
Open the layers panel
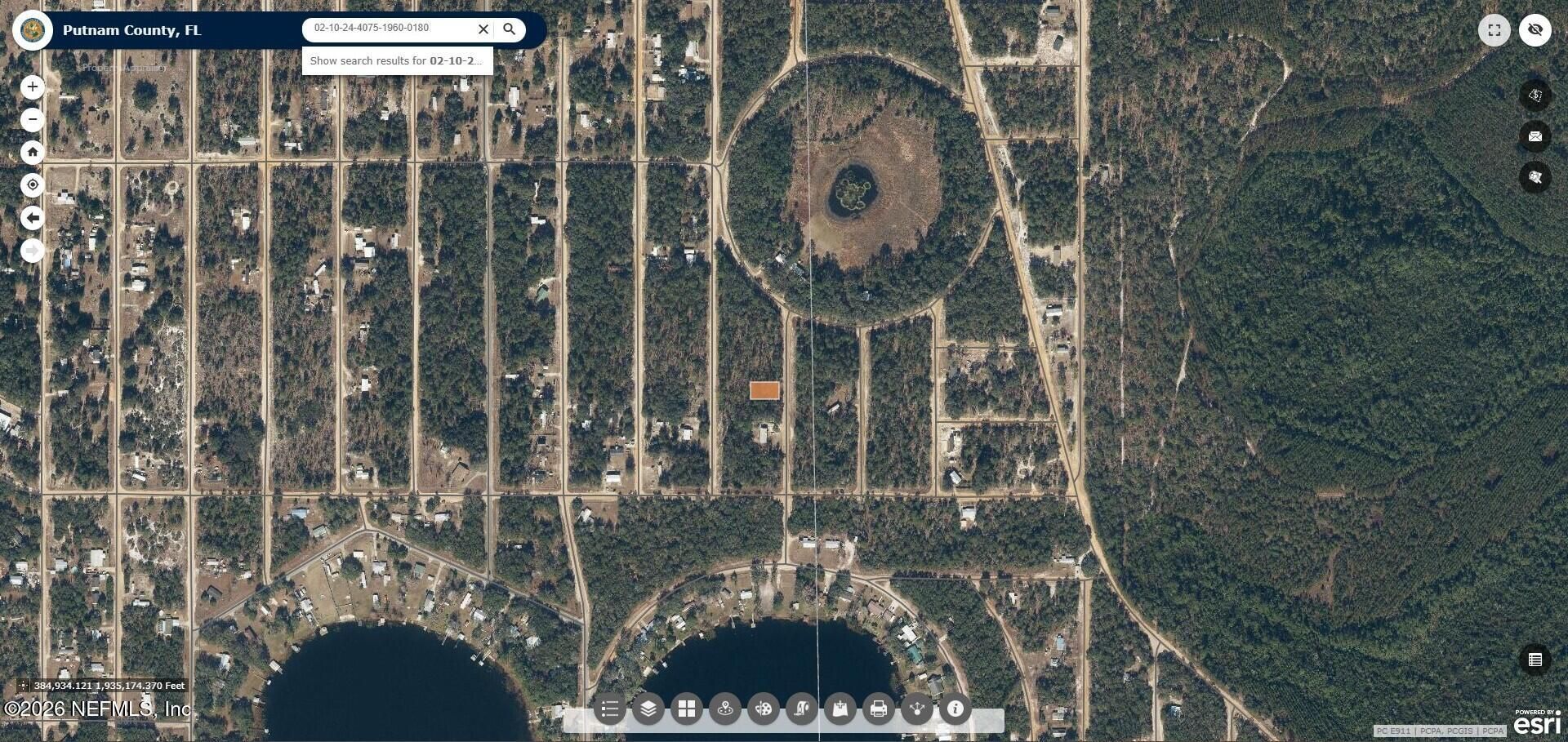(648, 709)
